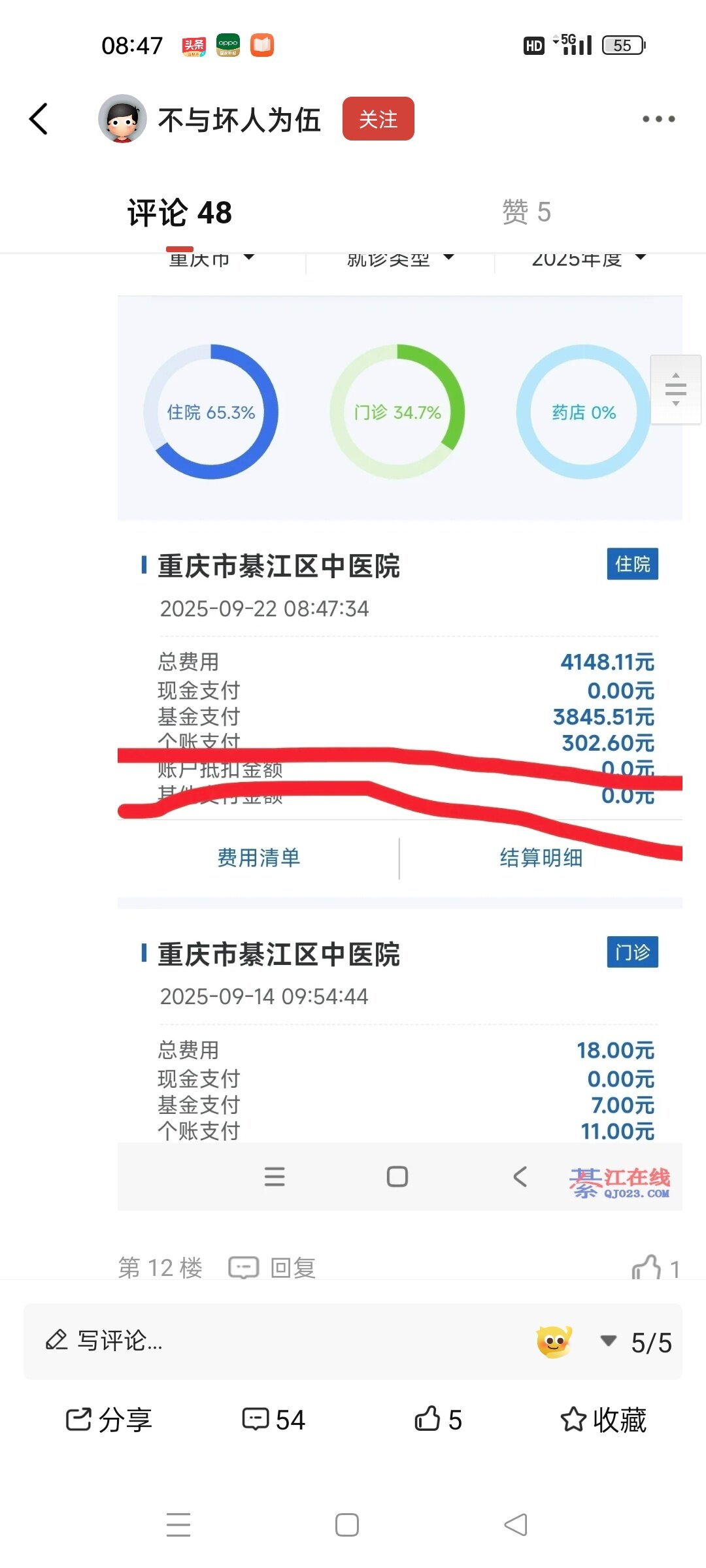Like the 第 12 楼 comment
706x1568 pixels.
(647, 1268)
